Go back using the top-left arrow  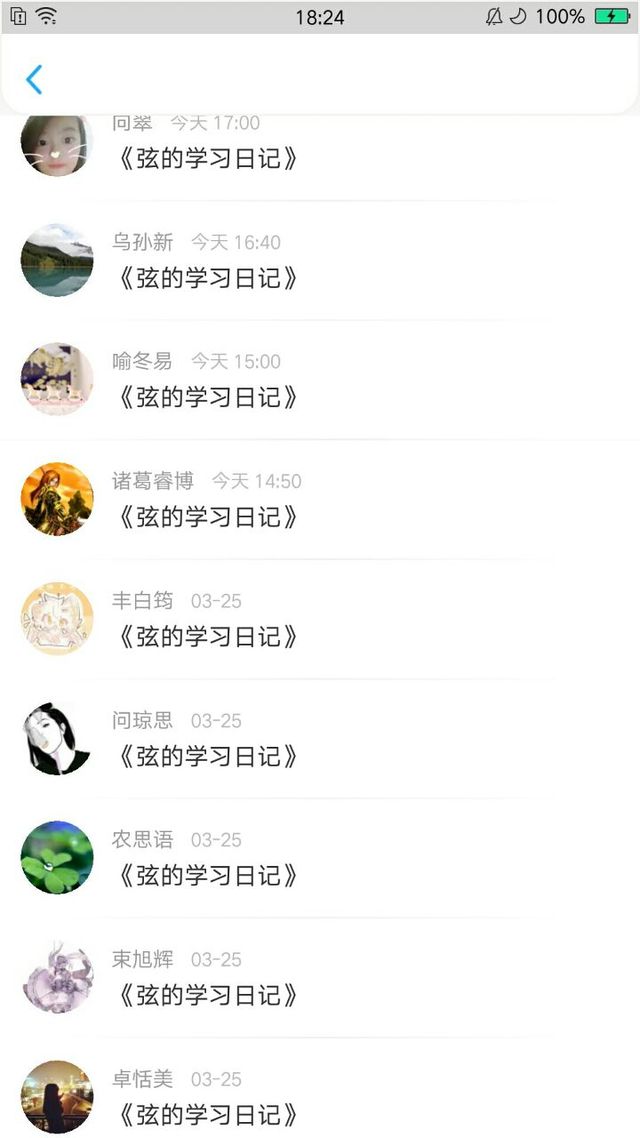click(x=34, y=79)
